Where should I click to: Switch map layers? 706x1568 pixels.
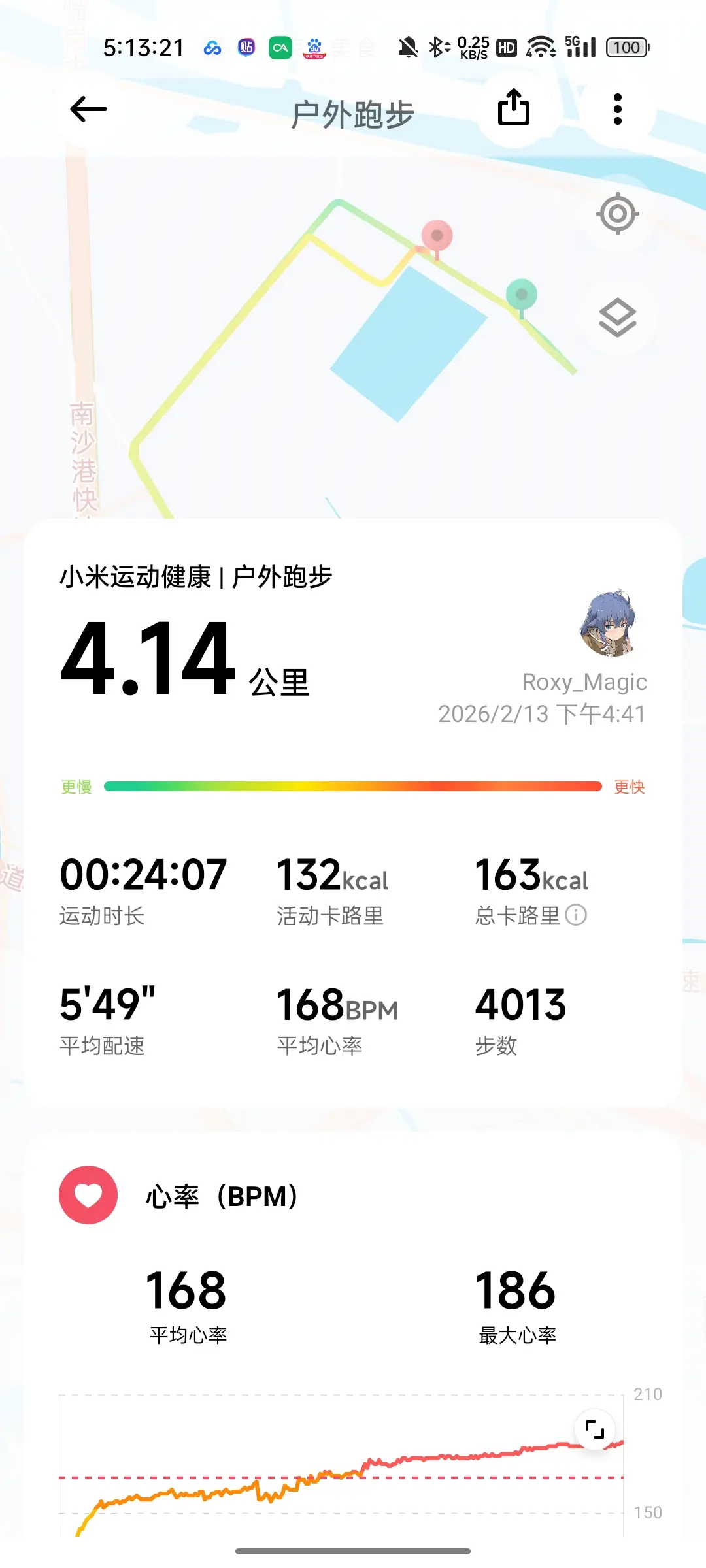point(617,318)
